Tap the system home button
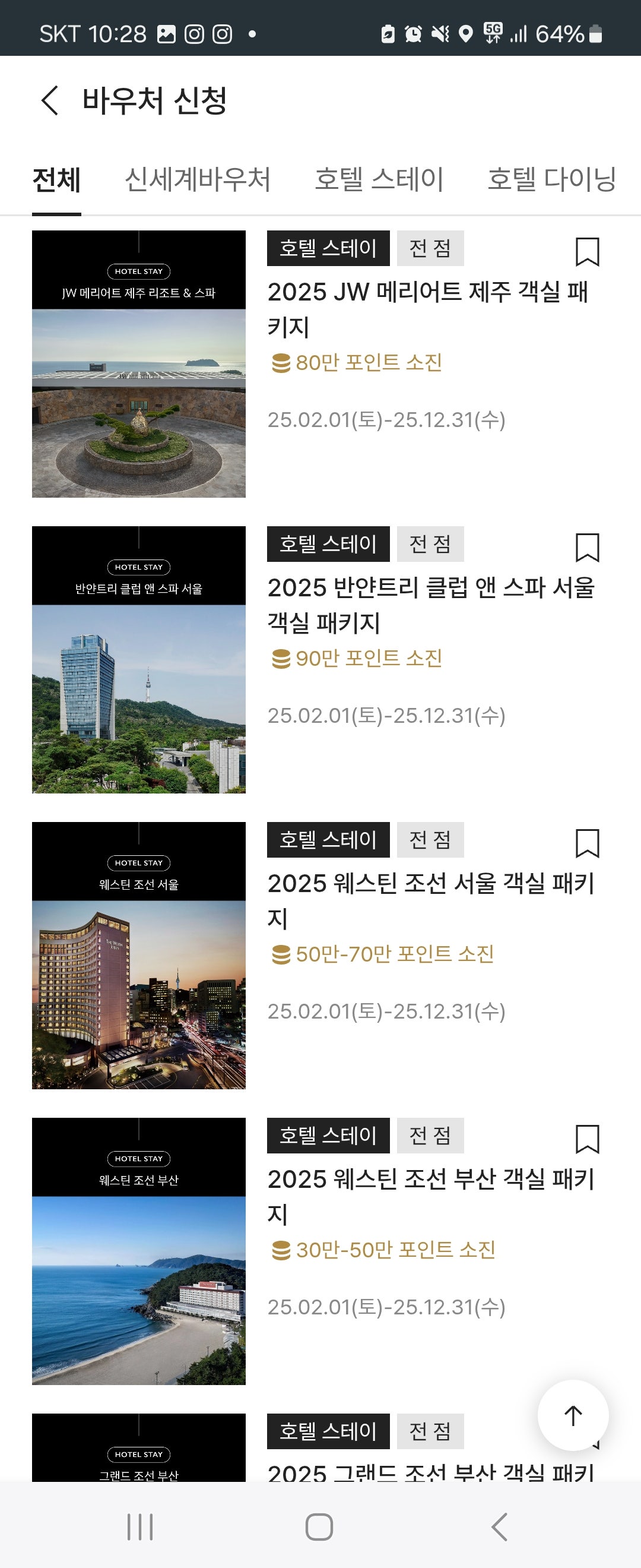Viewport: 641px width, 1568px height. (319, 1526)
